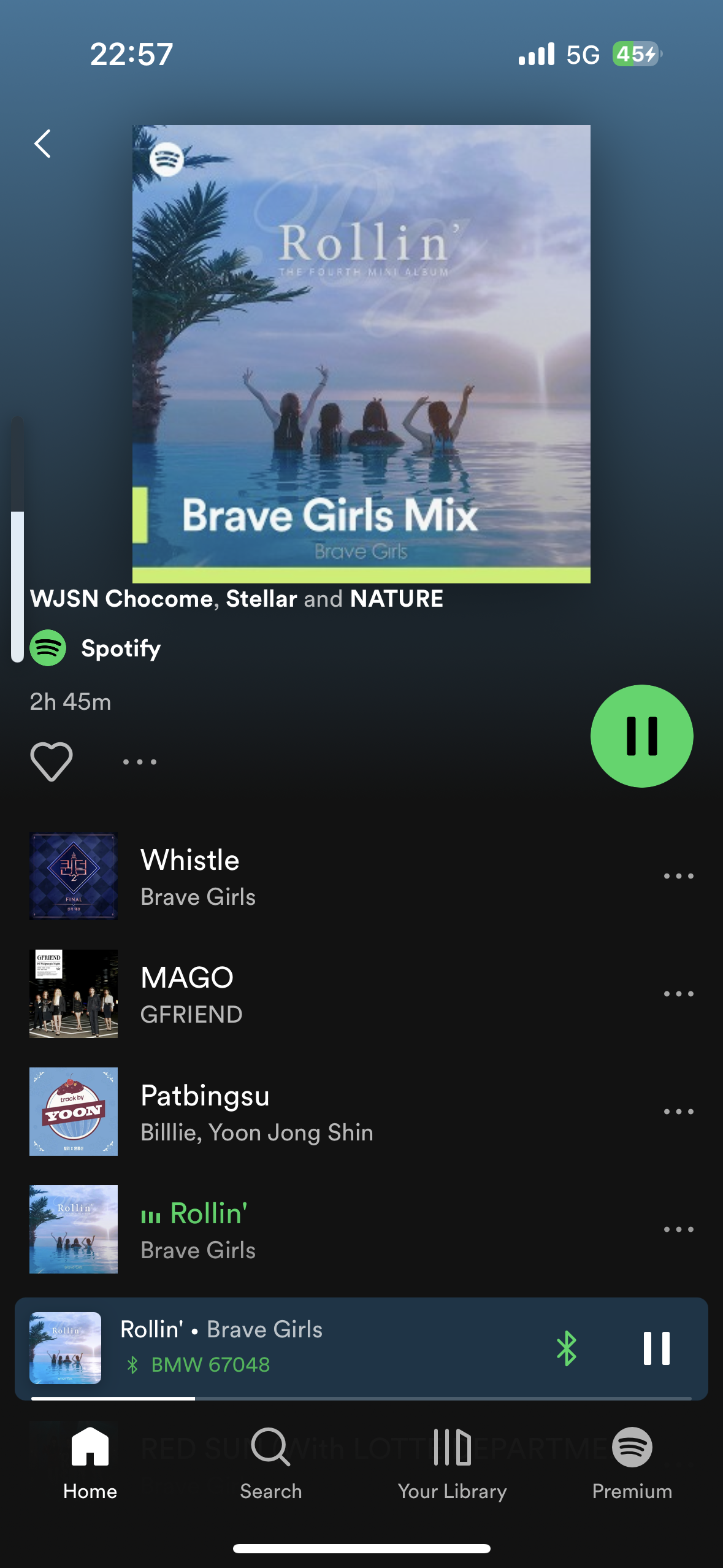Pause Rollin' from the mini player
This screenshot has width=723, height=1568.
tap(656, 1348)
